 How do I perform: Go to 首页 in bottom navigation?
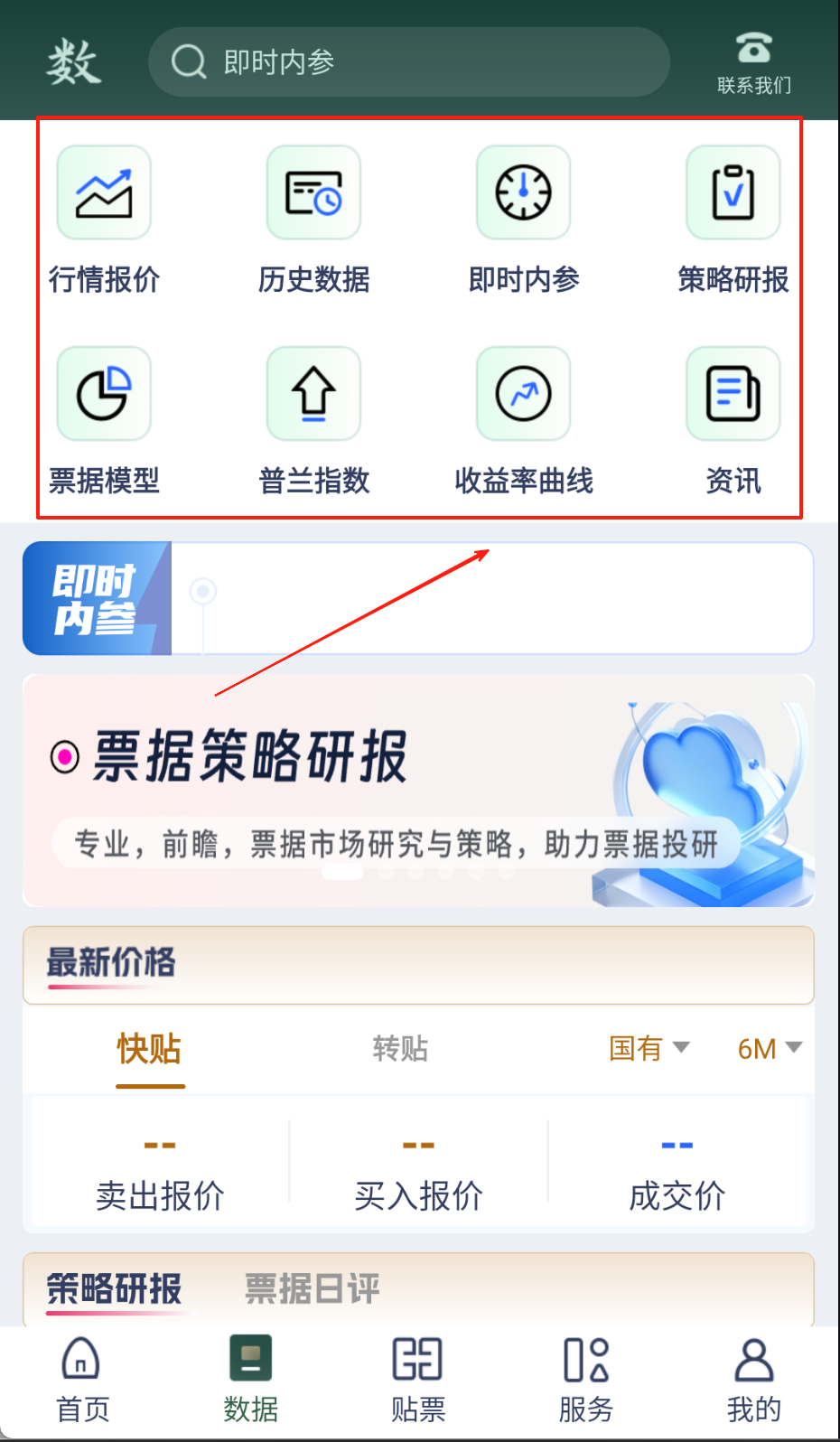point(82,1379)
